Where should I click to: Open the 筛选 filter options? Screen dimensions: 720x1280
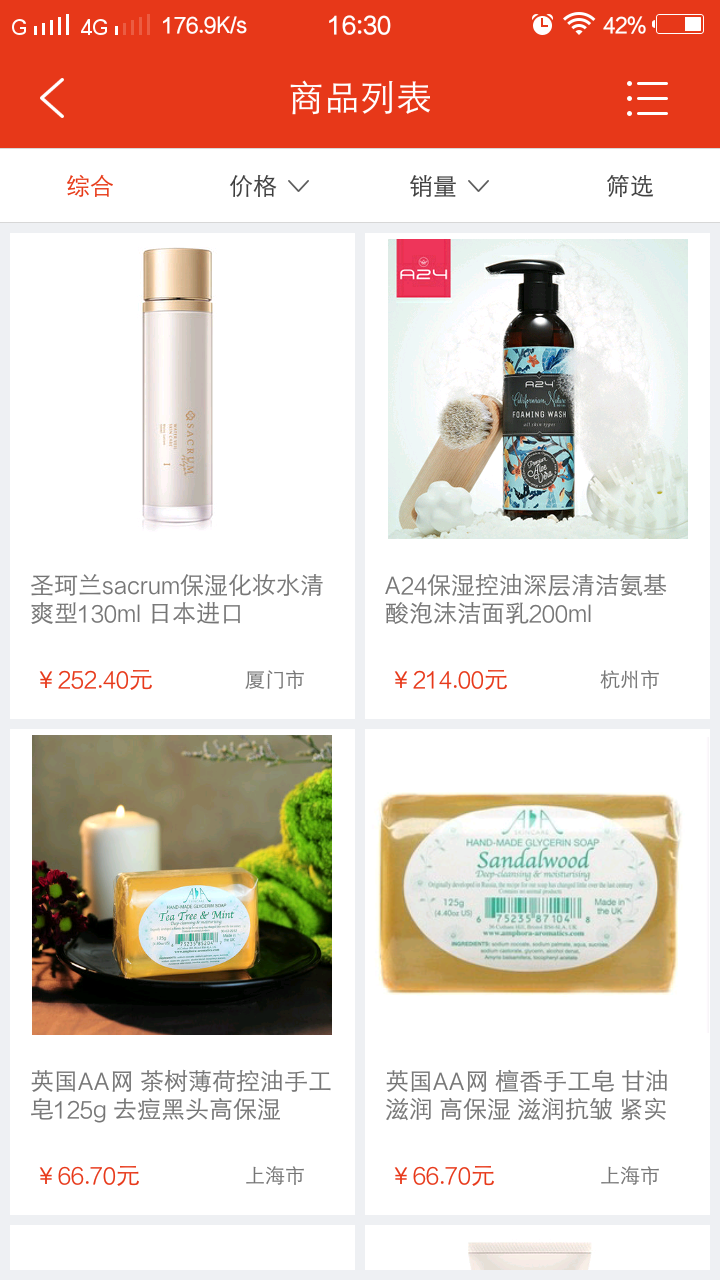pyautogui.click(x=629, y=186)
